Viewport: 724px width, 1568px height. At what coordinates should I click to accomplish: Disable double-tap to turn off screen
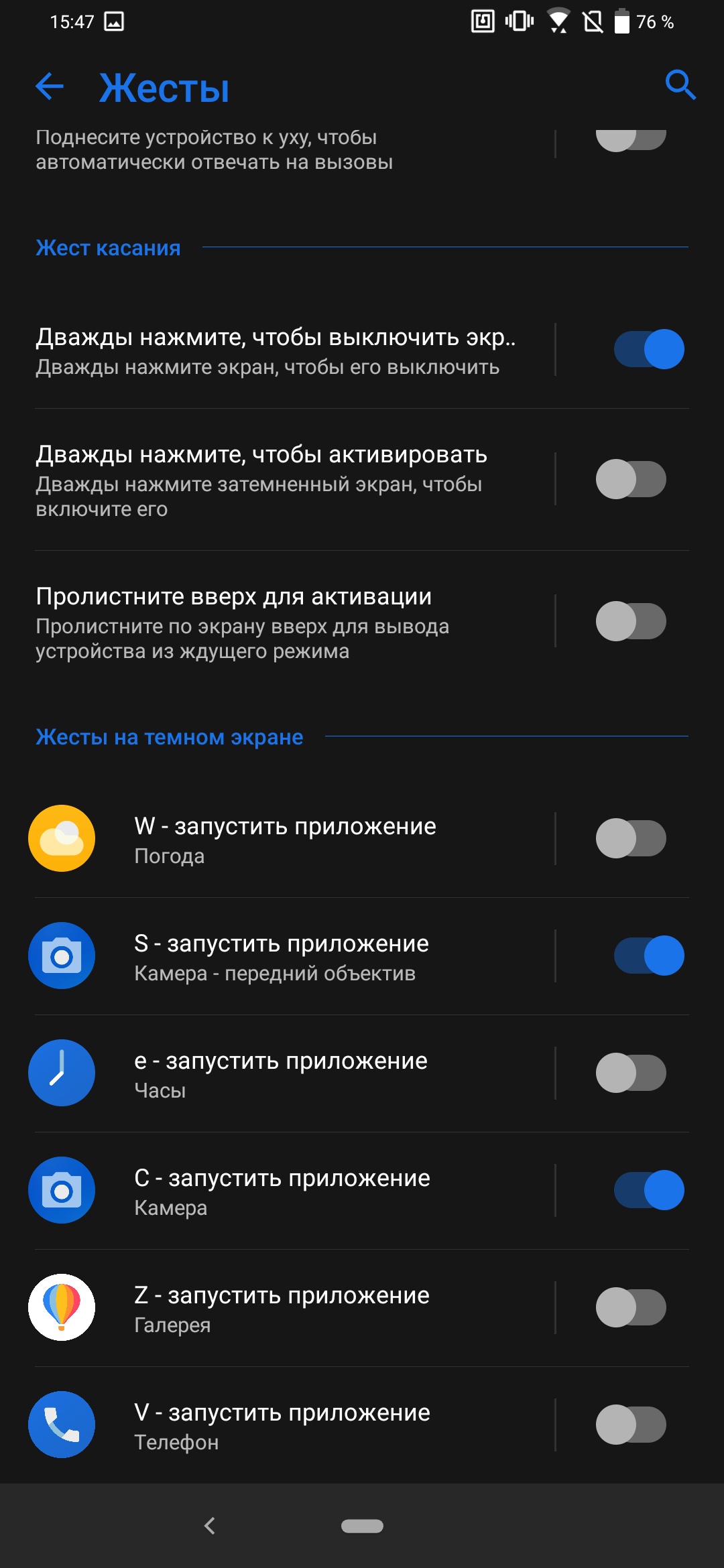649,349
